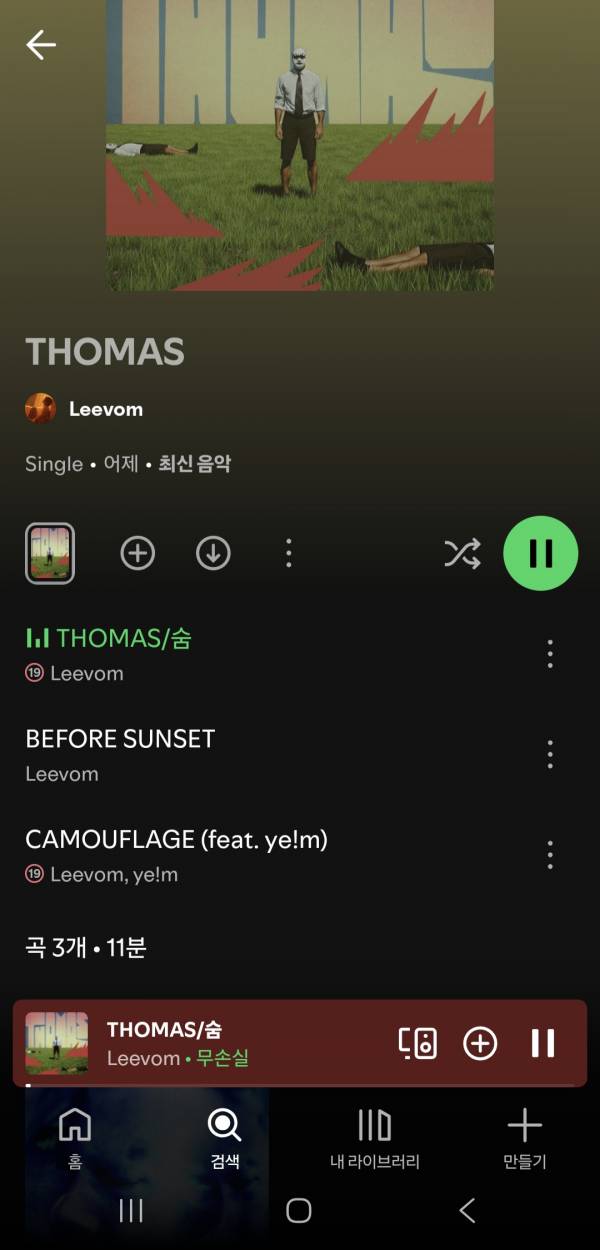Add the playing song via mini player plus

click(x=480, y=1043)
